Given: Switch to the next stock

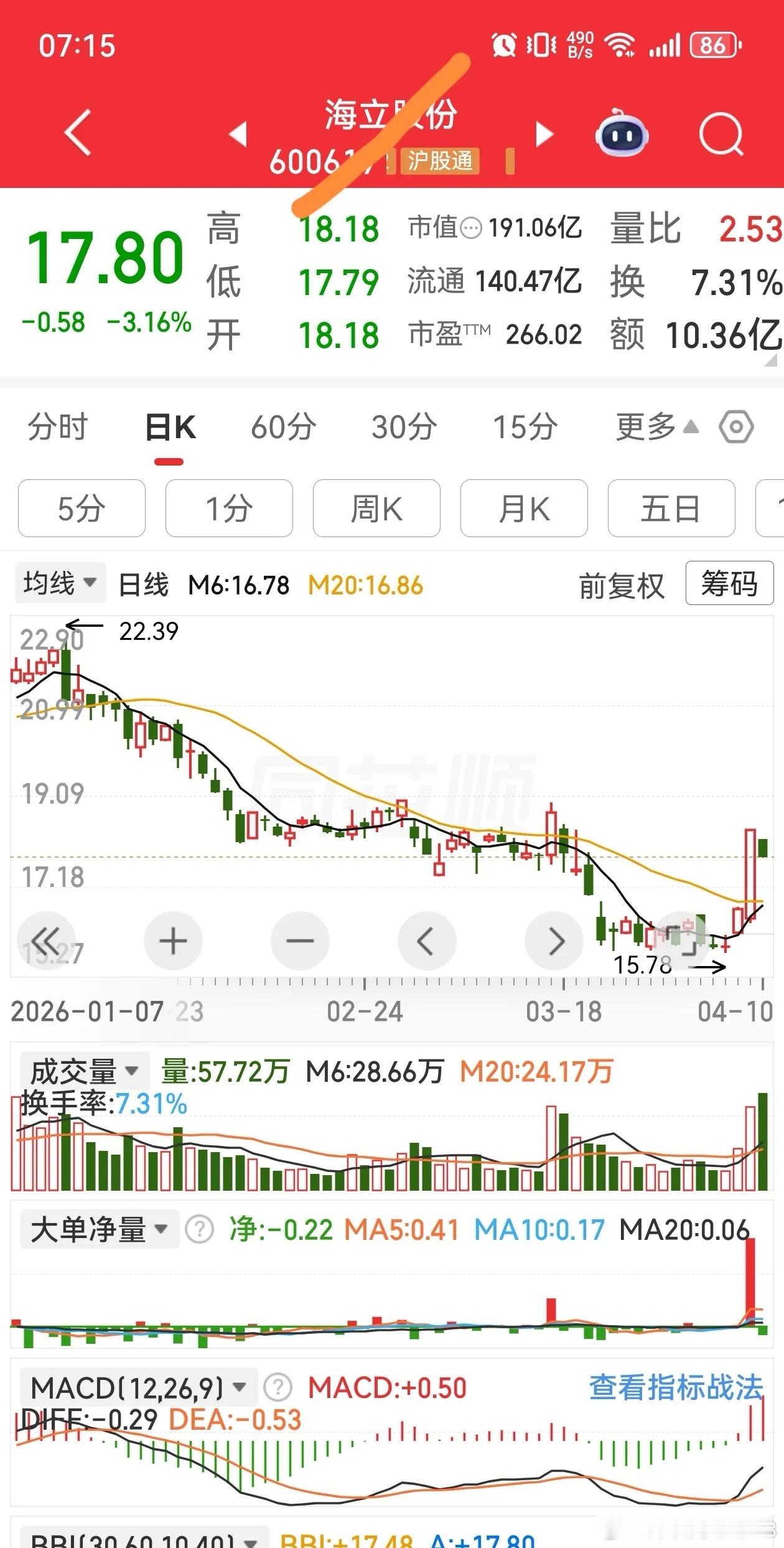Looking at the screenshot, I should [x=544, y=134].
